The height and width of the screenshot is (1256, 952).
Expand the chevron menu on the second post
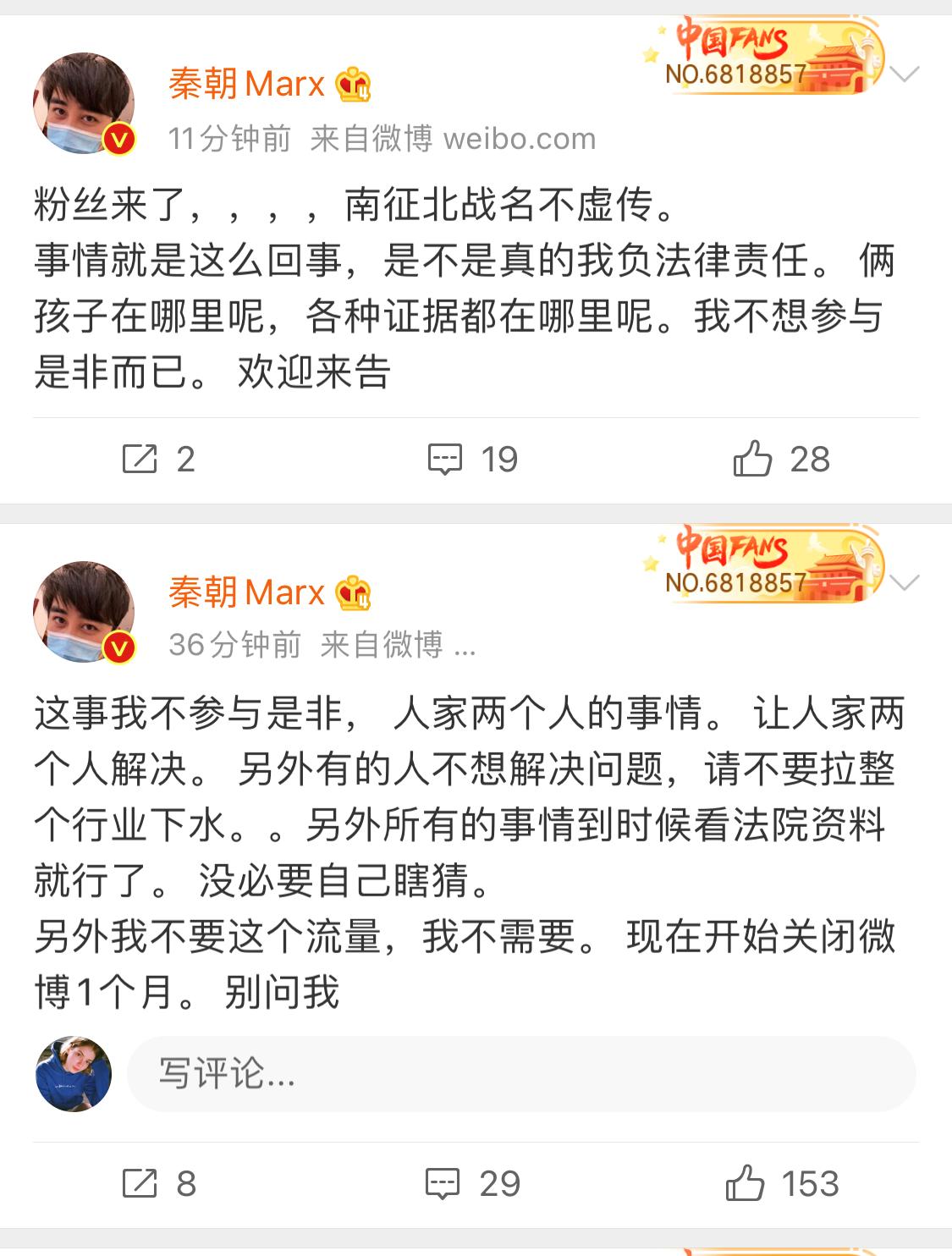tap(905, 582)
